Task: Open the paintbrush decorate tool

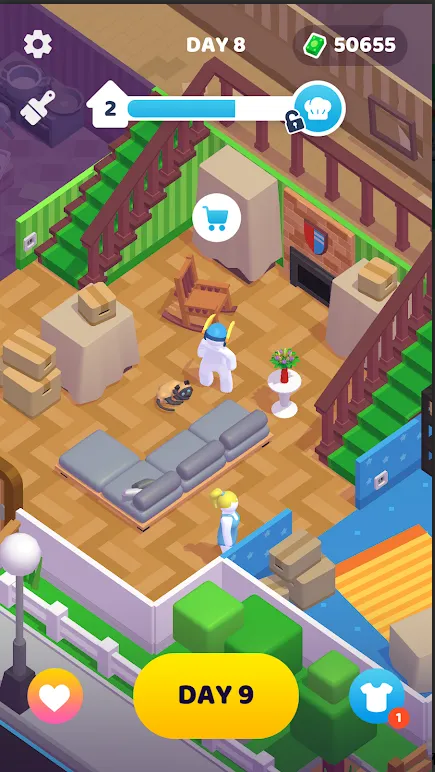Action: point(37,106)
